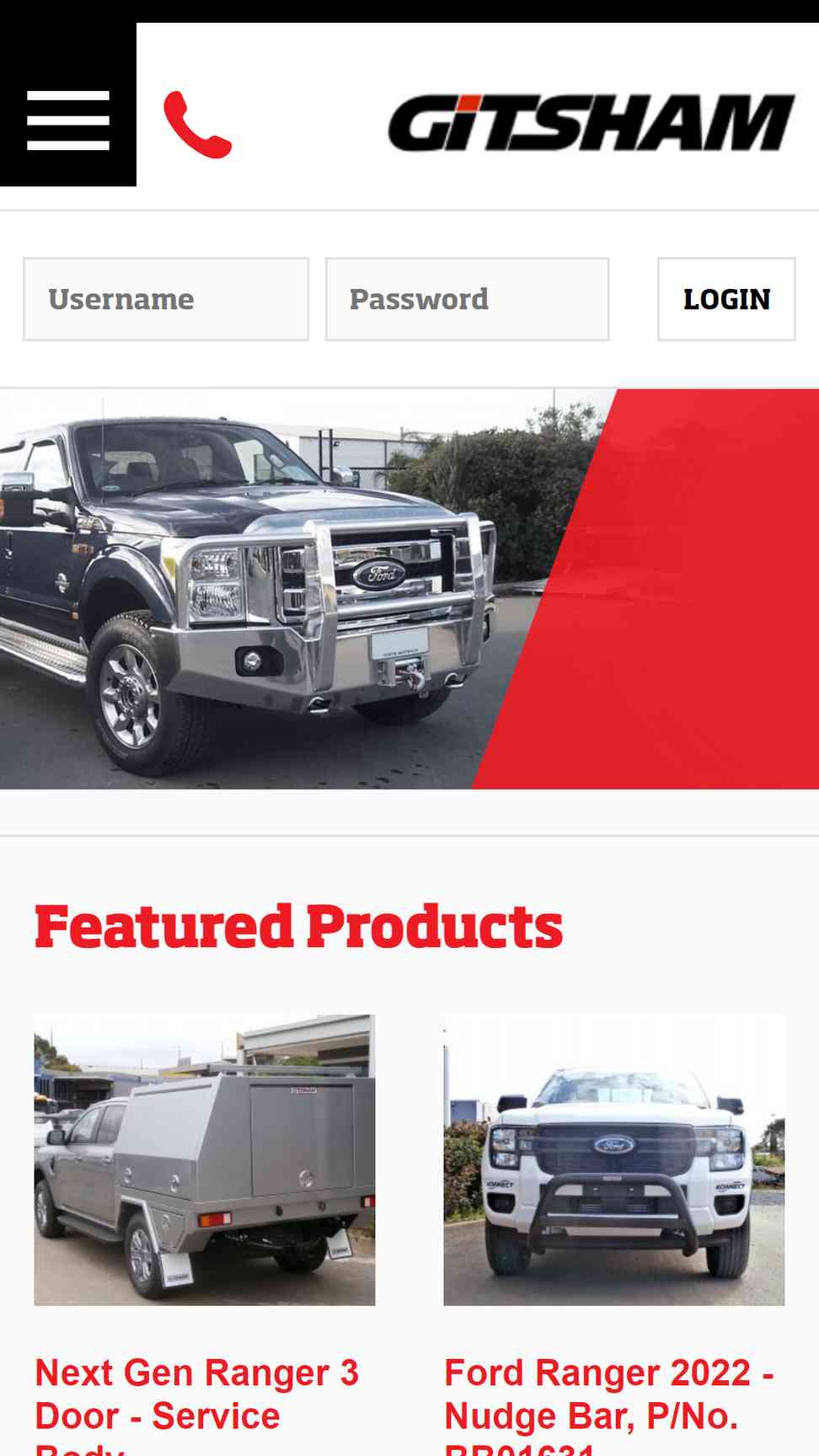Focus the Password field

click(x=467, y=299)
